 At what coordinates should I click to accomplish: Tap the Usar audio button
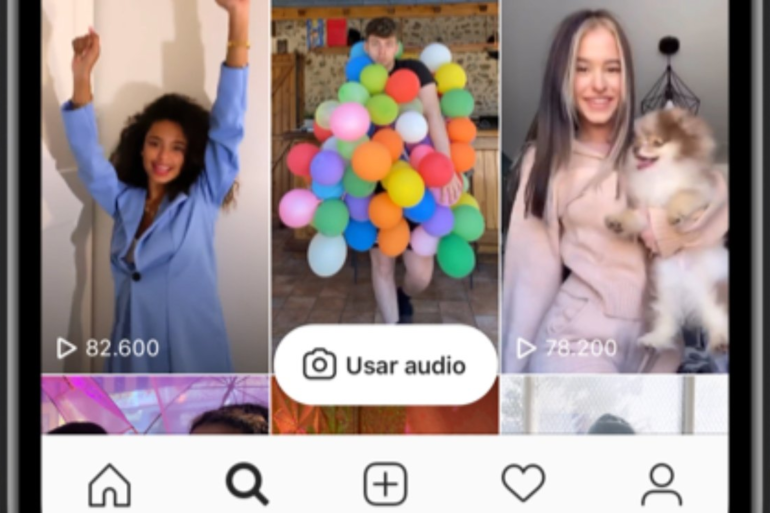385,365
